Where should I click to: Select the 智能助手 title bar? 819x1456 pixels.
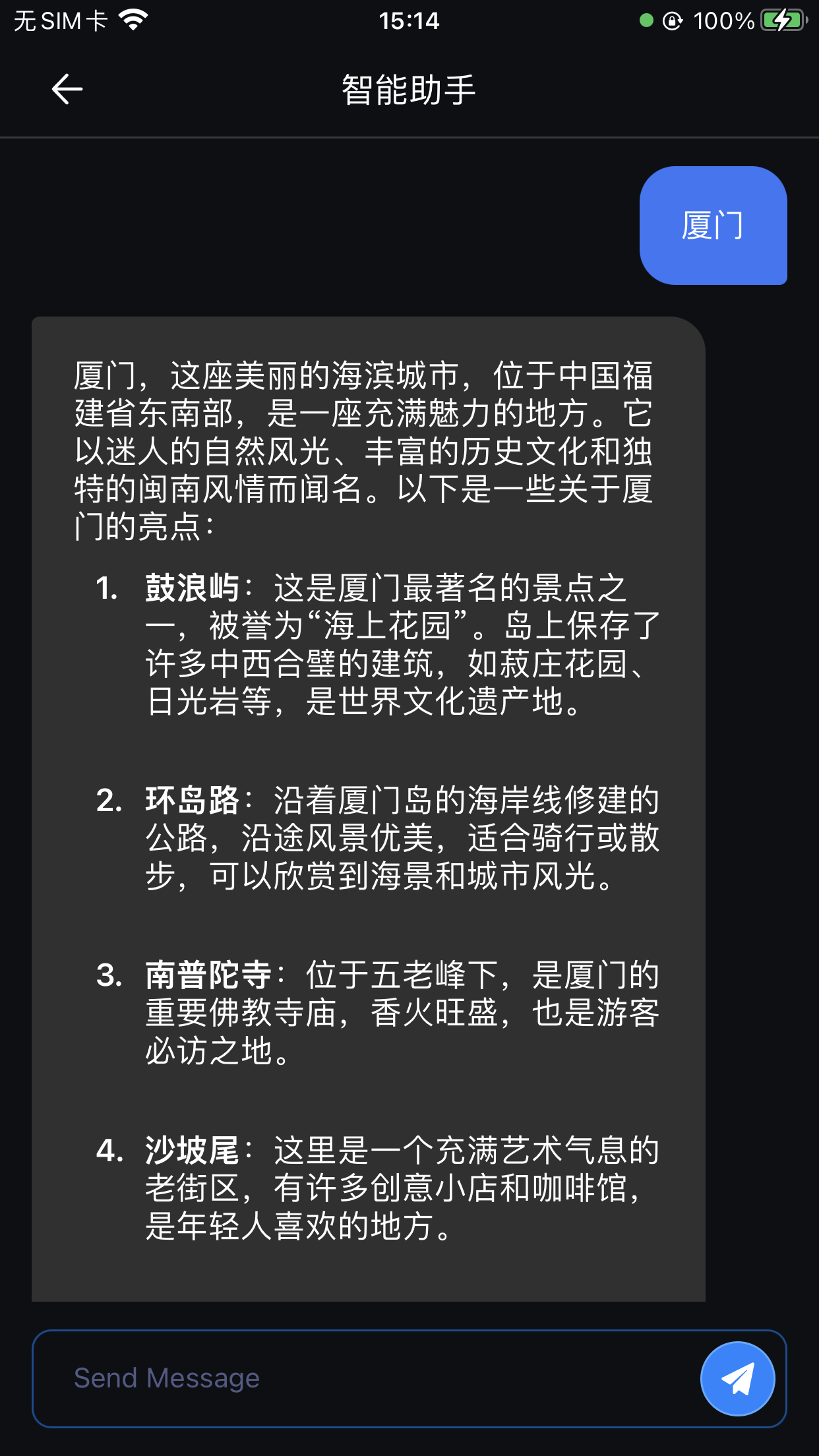point(409,90)
